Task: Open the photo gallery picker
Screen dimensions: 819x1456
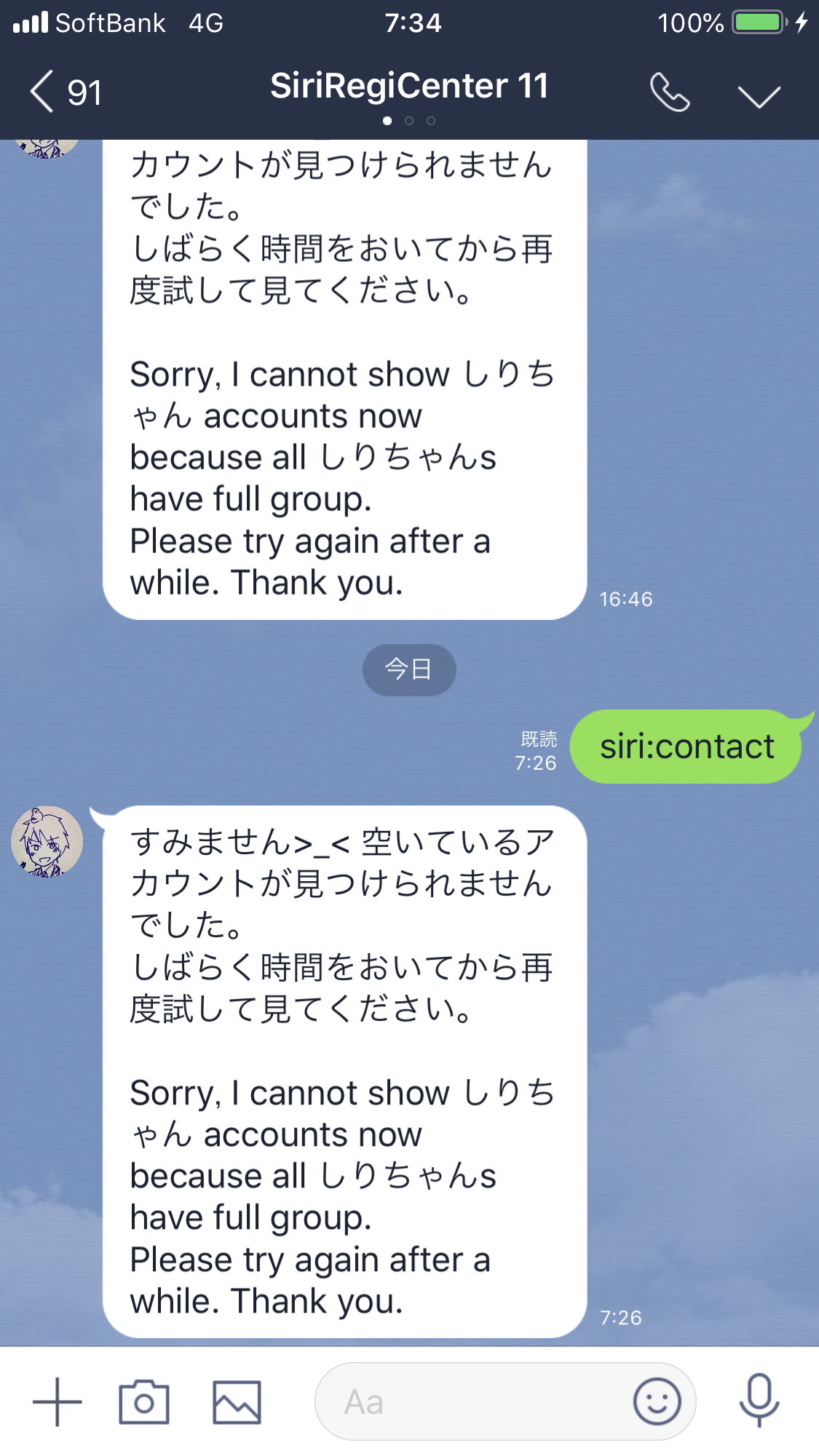Action: point(237,1401)
